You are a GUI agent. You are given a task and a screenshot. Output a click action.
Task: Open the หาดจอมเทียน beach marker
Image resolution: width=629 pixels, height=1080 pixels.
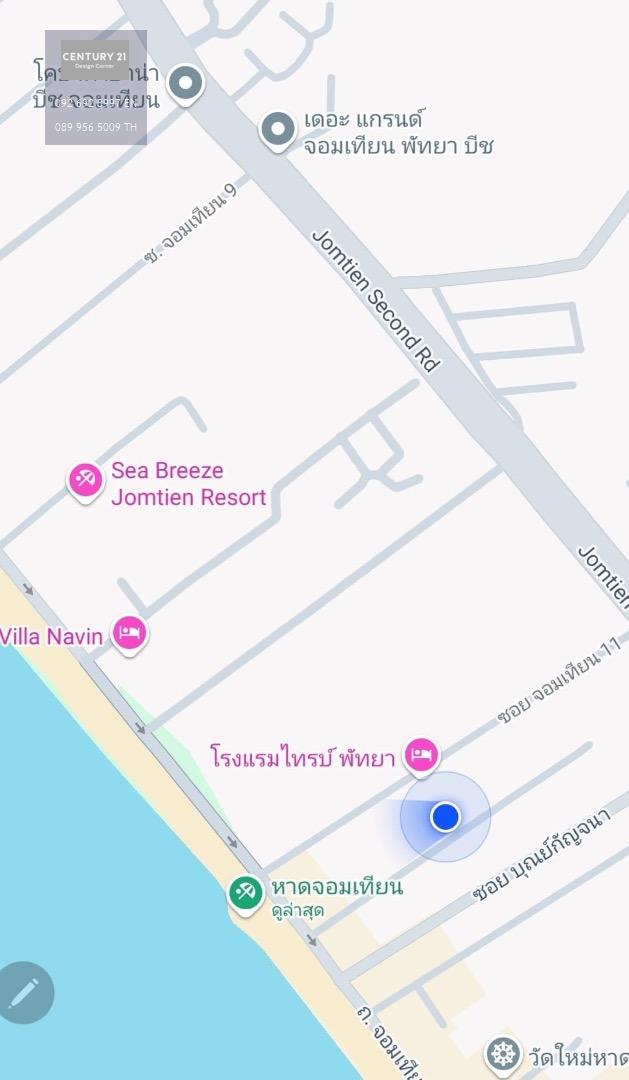point(246,894)
